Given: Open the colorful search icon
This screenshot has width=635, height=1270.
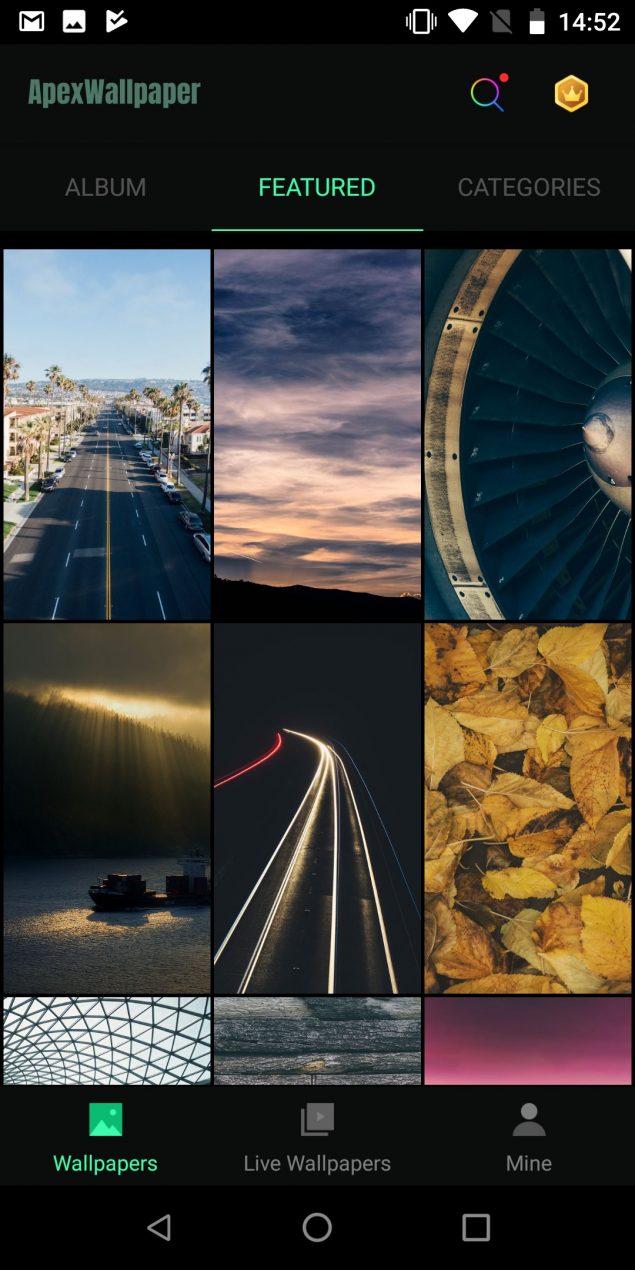Looking at the screenshot, I should pyautogui.click(x=487, y=93).
